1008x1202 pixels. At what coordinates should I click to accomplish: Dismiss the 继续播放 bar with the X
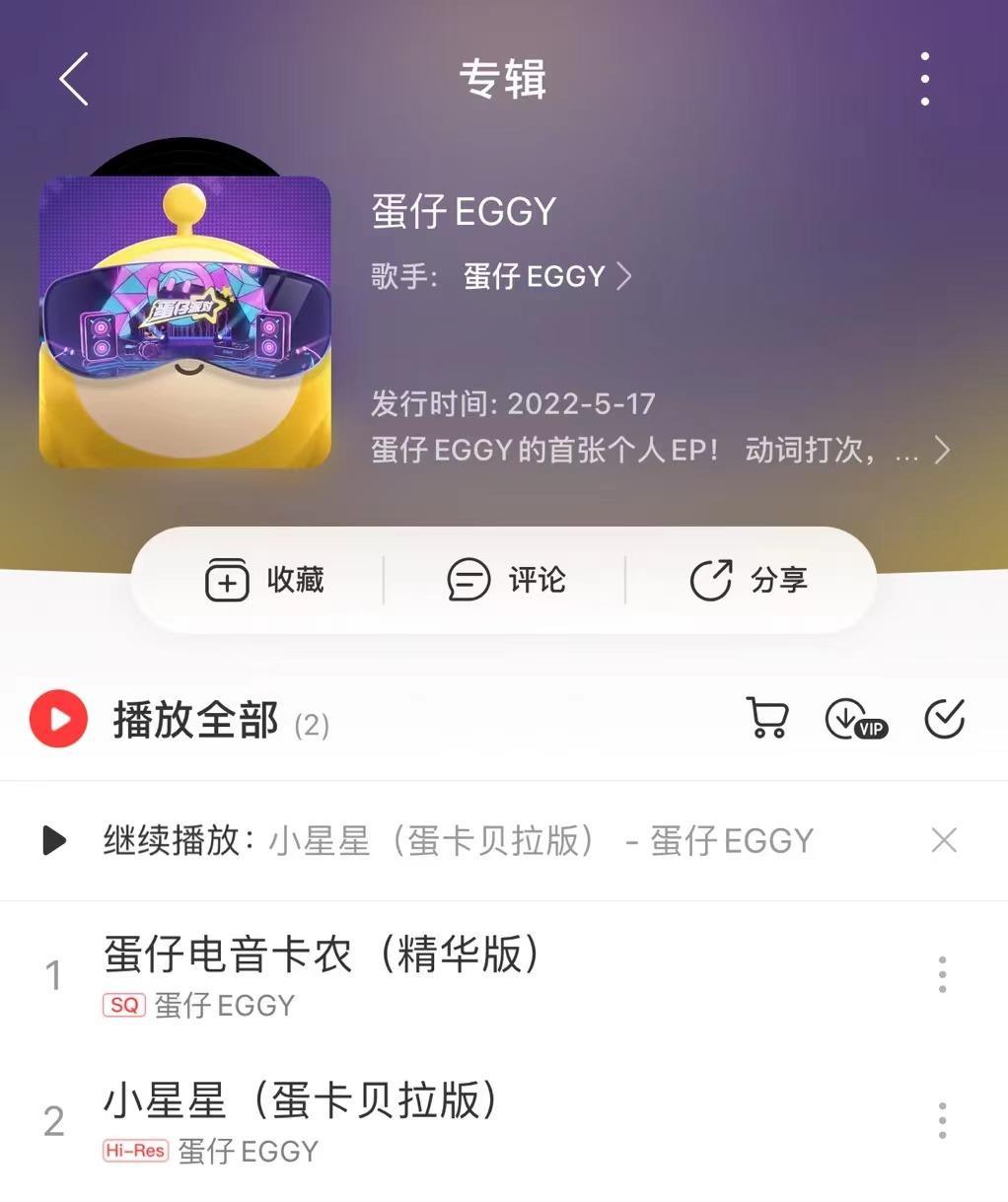(943, 840)
